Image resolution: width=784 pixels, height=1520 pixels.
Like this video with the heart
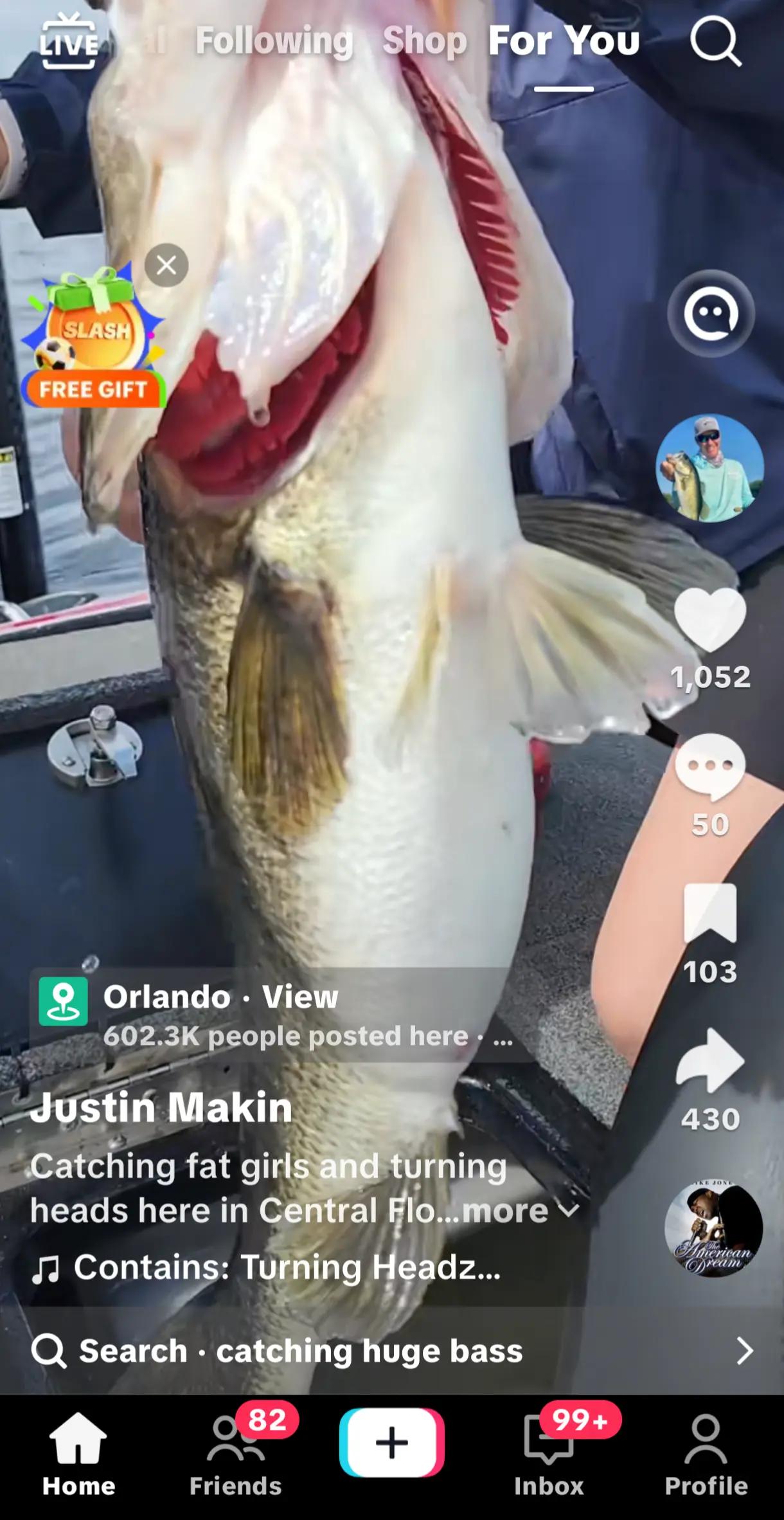pos(710,620)
